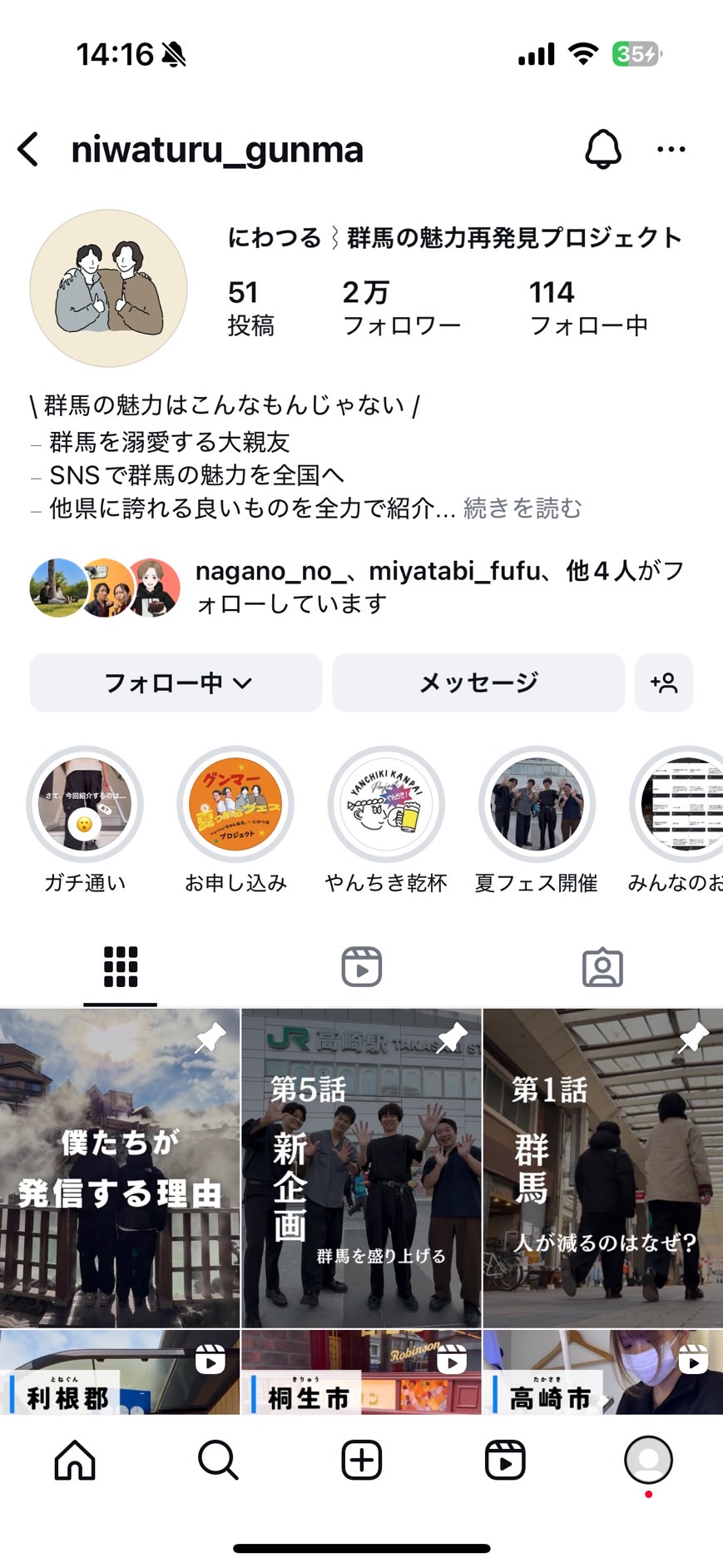View followers list showing 2万 フォロワー
The image size is (723, 1568).
401,308
